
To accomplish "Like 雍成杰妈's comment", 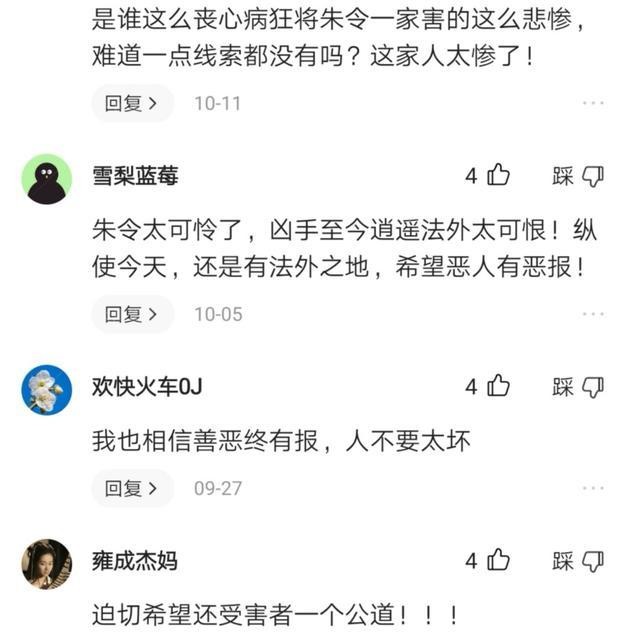I will tap(497, 560).
